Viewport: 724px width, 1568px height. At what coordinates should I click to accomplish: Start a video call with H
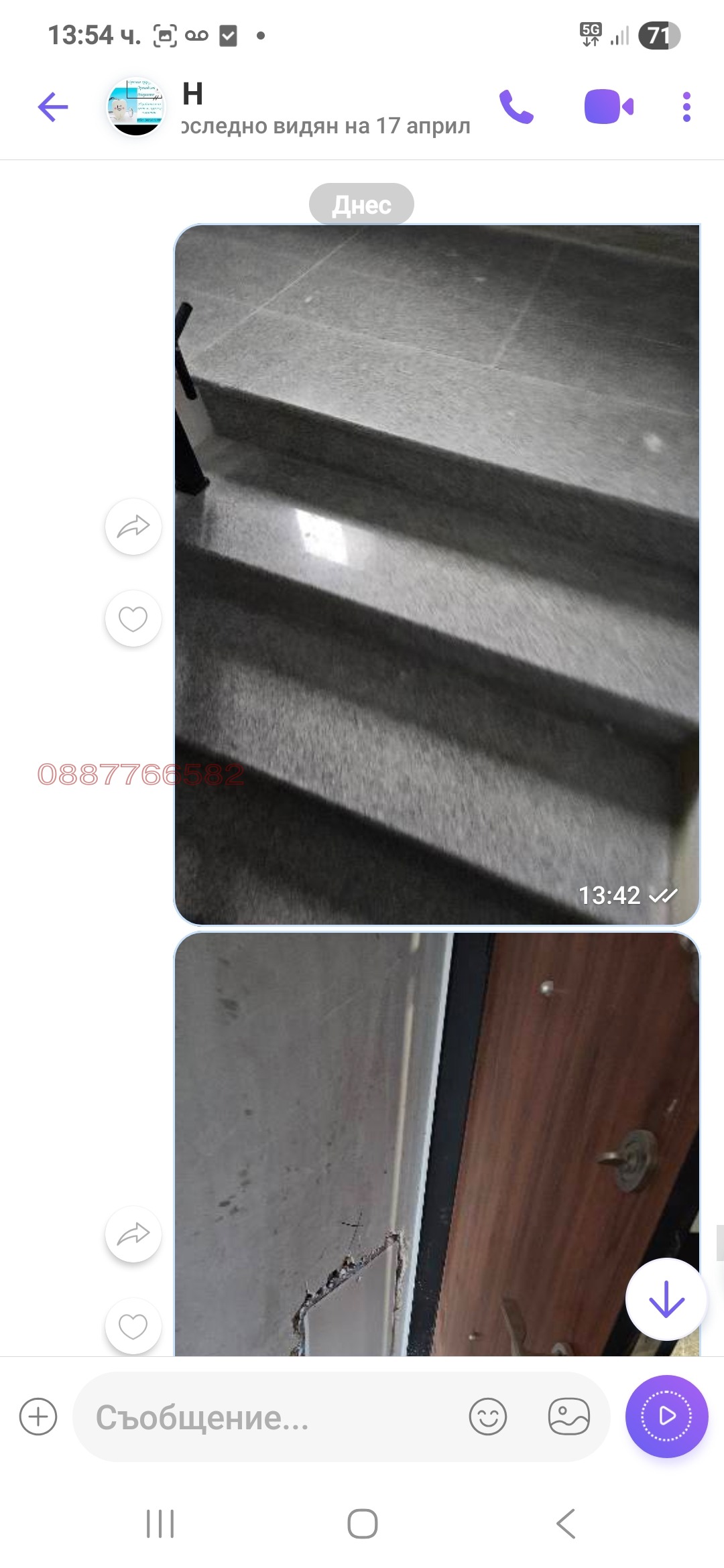(609, 107)
